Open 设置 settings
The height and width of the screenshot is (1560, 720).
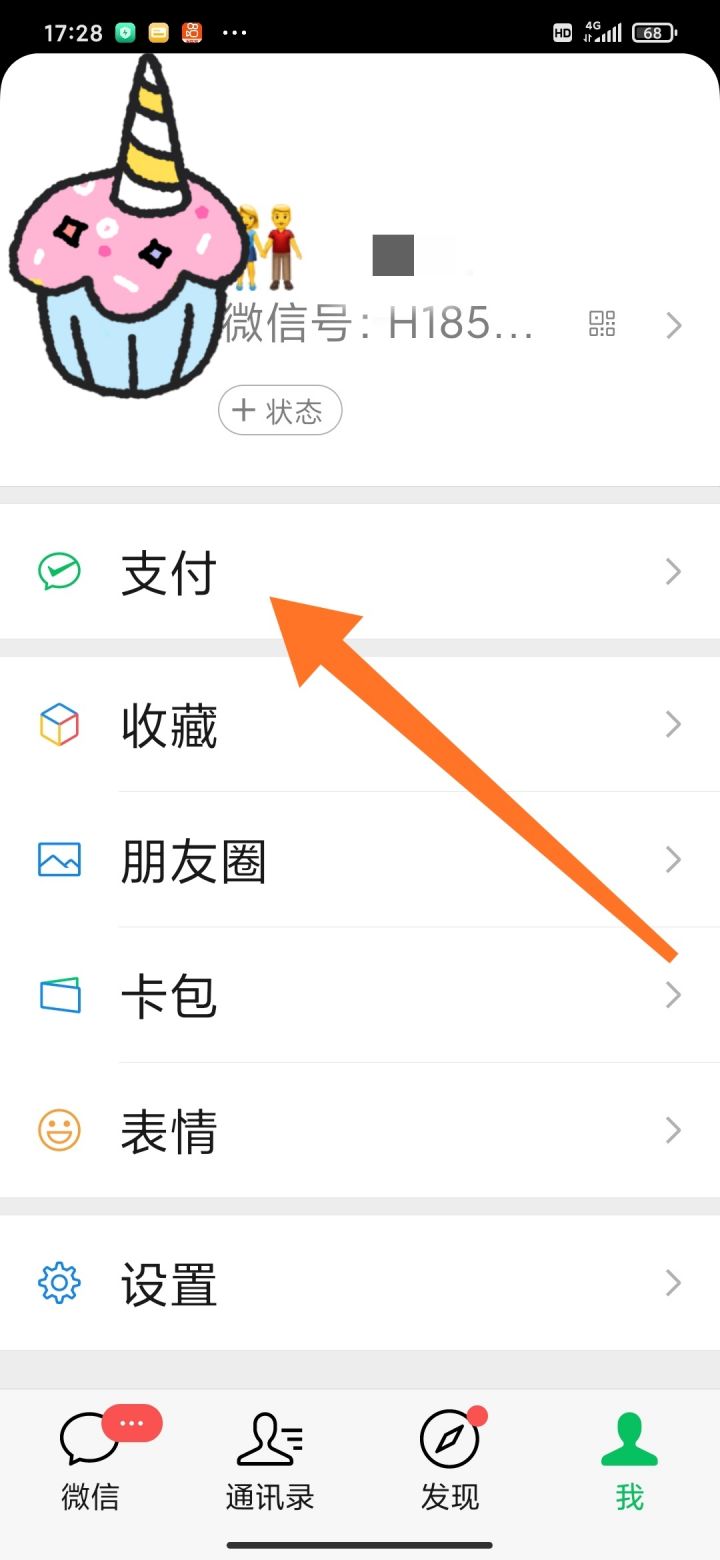(360, 1283)
